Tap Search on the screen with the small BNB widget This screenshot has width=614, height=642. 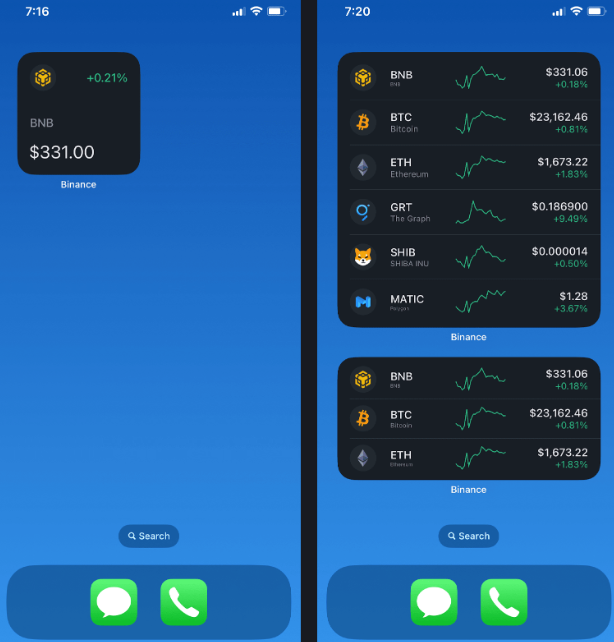pyautogui.click(x=149, y=536)
